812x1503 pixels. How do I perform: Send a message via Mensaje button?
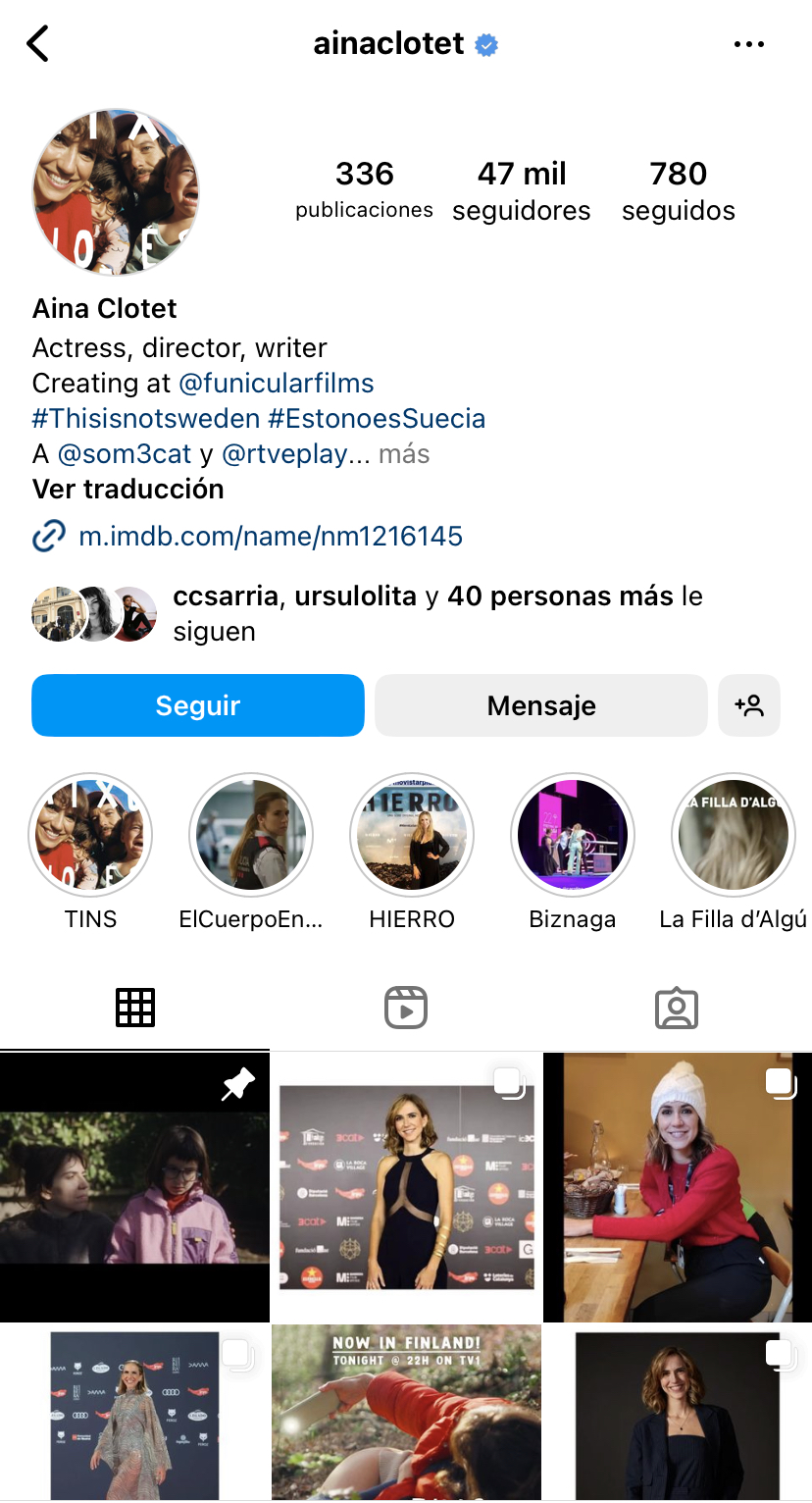[x=541, y=705]
